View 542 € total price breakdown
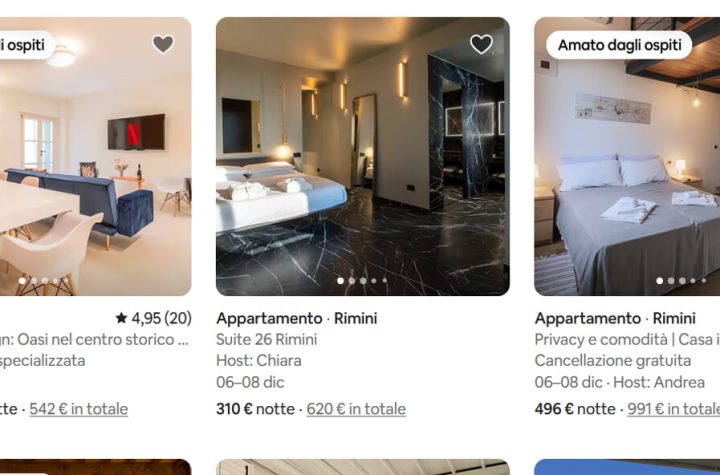 pos(78,409)
